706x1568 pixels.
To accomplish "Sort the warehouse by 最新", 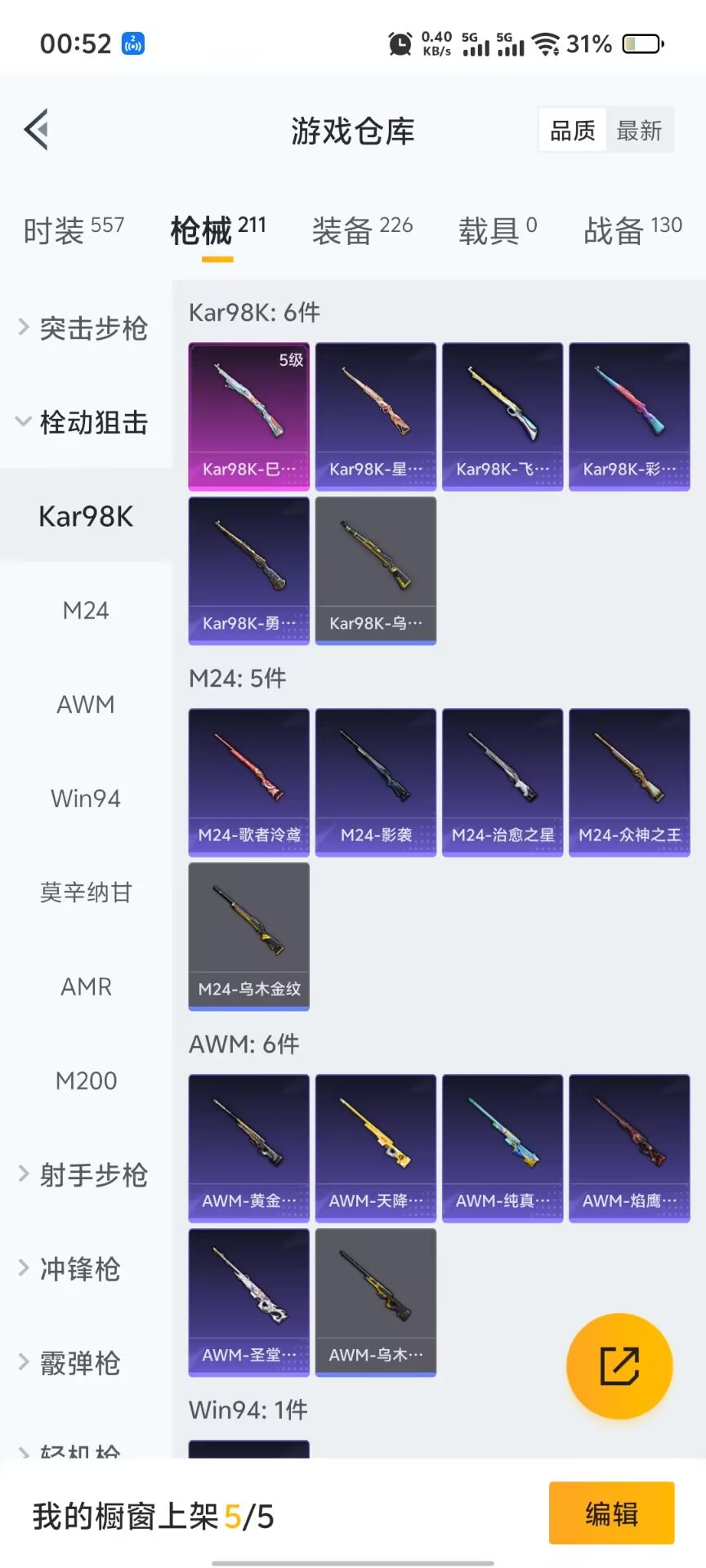I will click(639, 131).
